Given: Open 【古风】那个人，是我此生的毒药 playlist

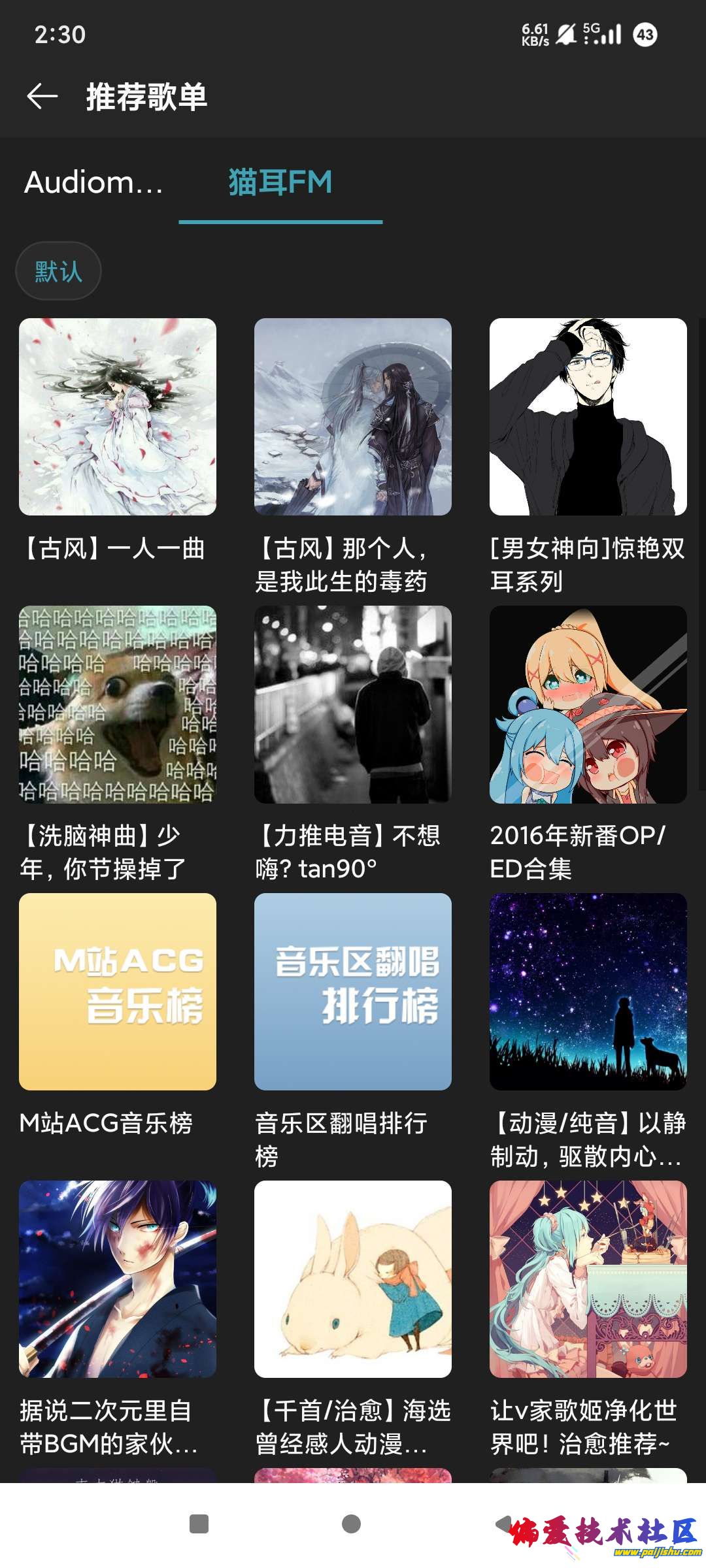Looking at the screenshot, I should pyautogui.click(x=353, y=417).
